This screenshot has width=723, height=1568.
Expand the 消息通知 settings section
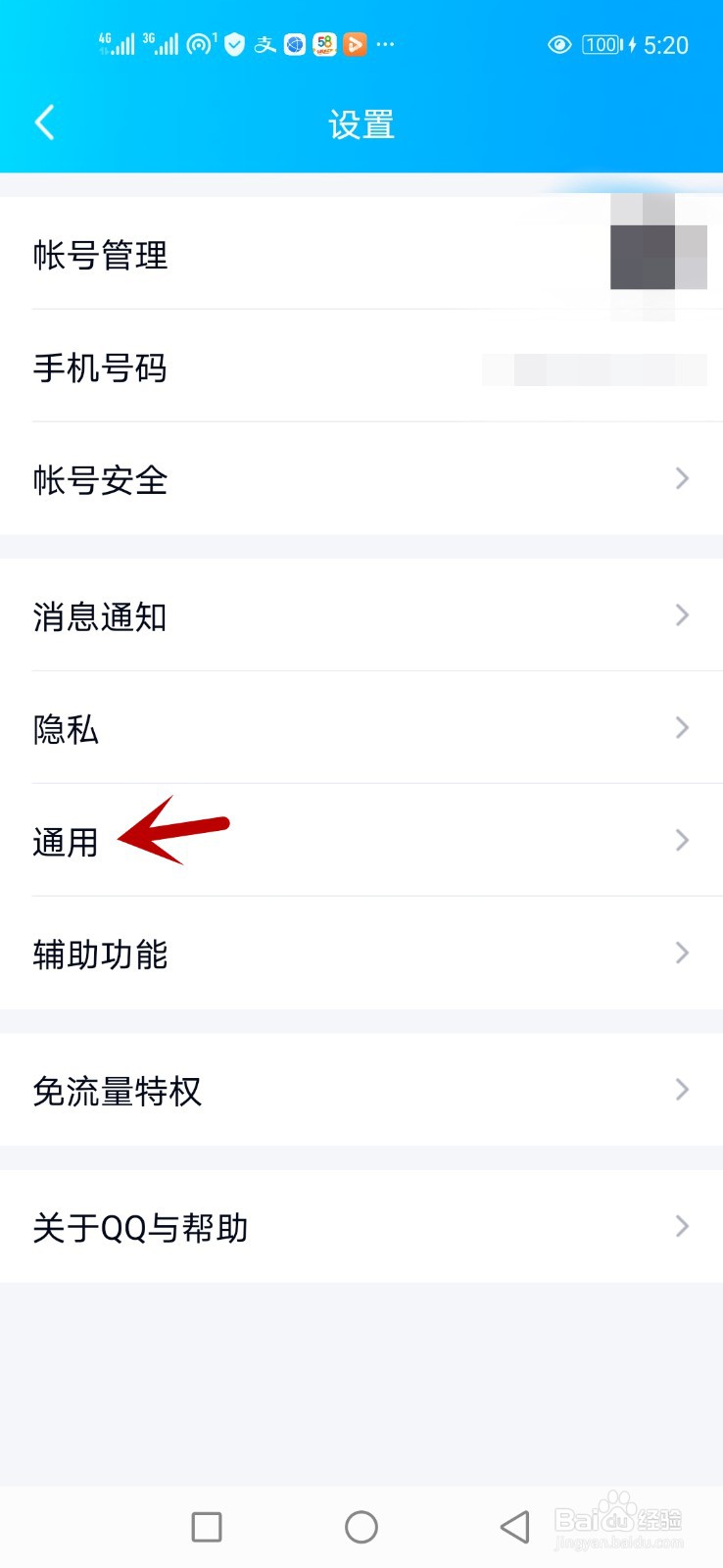pyautogui.click(x=361, y=617)
